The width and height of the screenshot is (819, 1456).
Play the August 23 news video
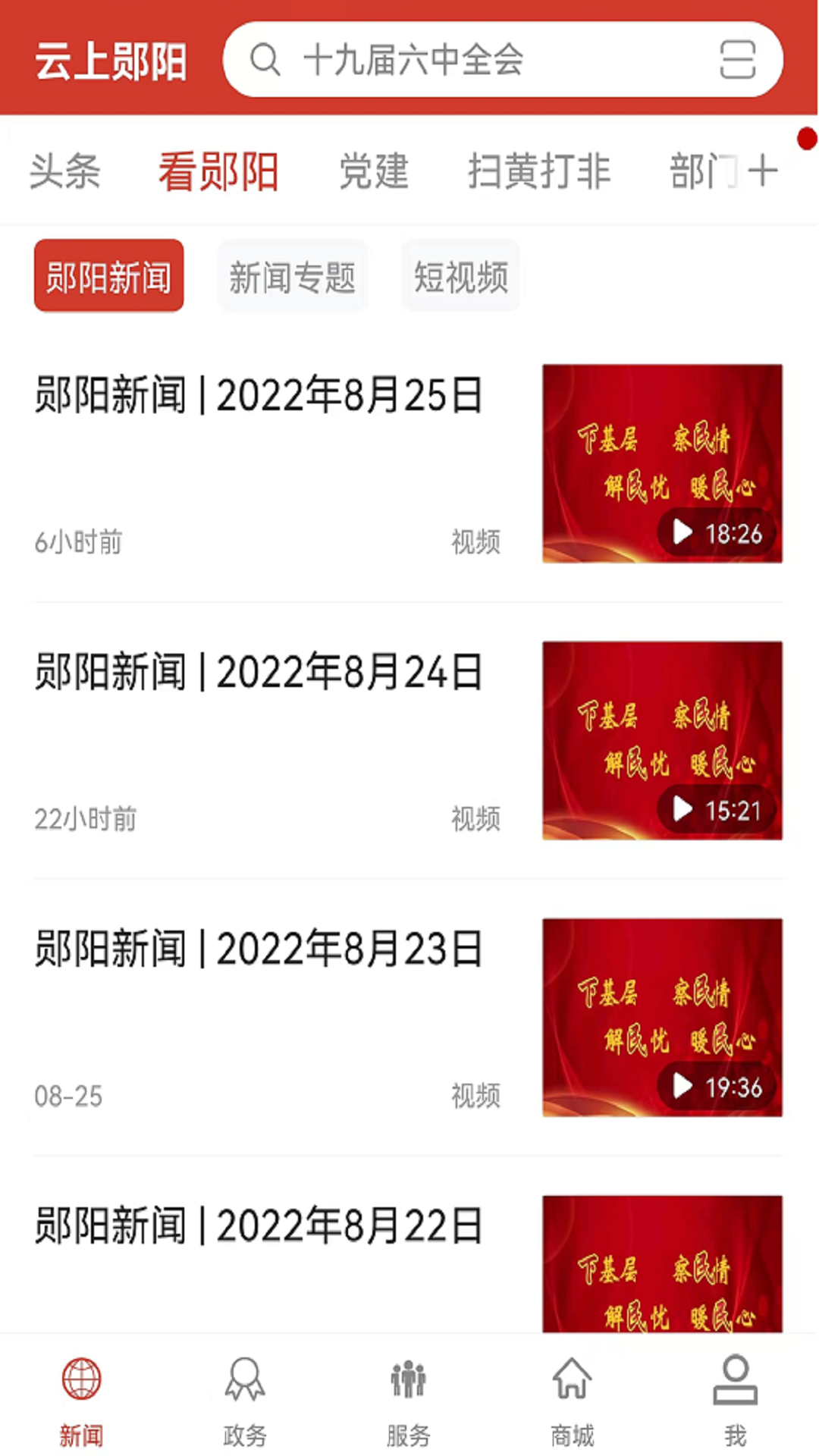681,1084
